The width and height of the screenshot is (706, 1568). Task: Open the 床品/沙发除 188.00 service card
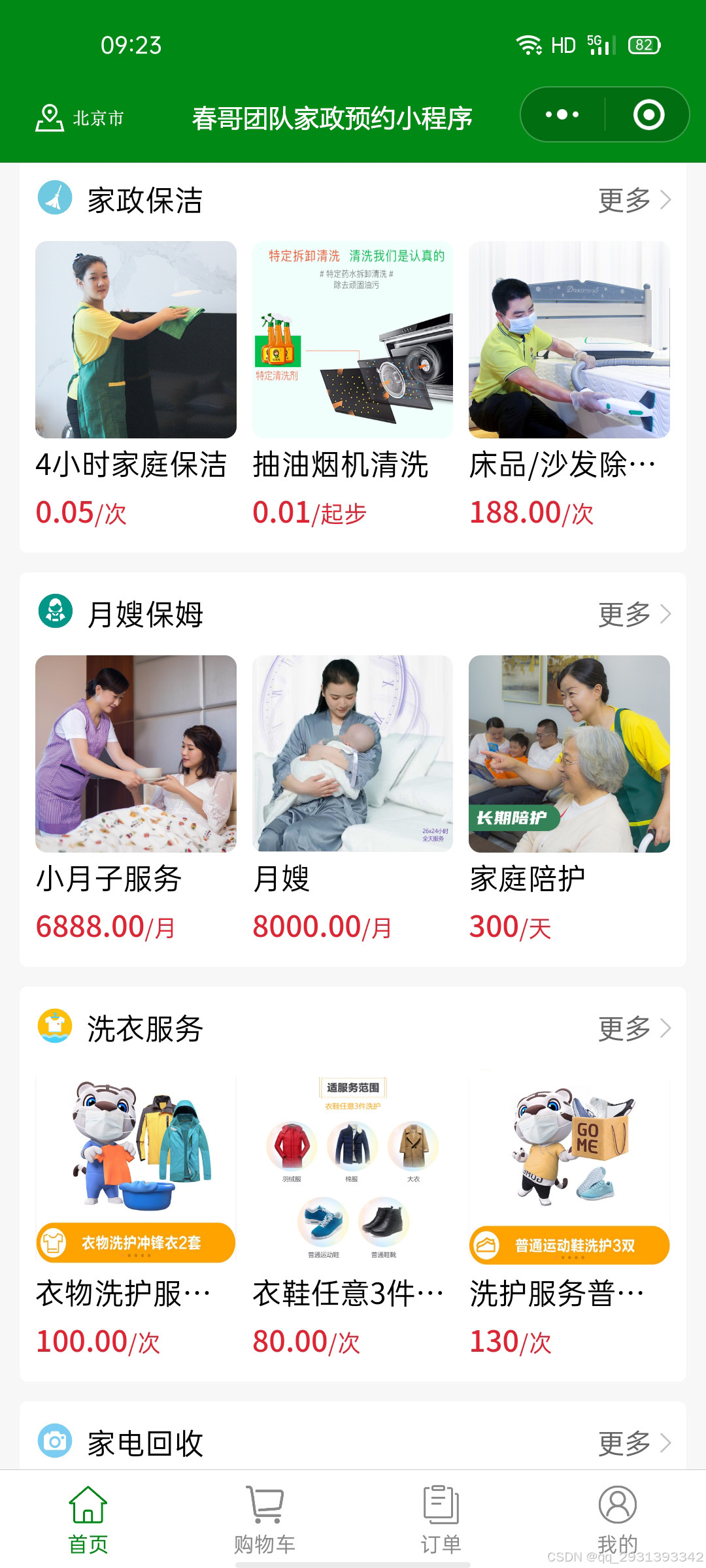[x=569, y=340]
